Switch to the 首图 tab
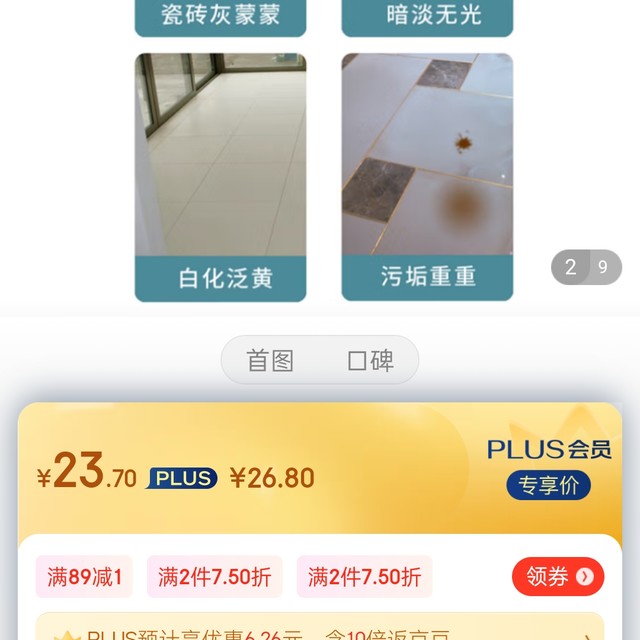 [271, 361]
